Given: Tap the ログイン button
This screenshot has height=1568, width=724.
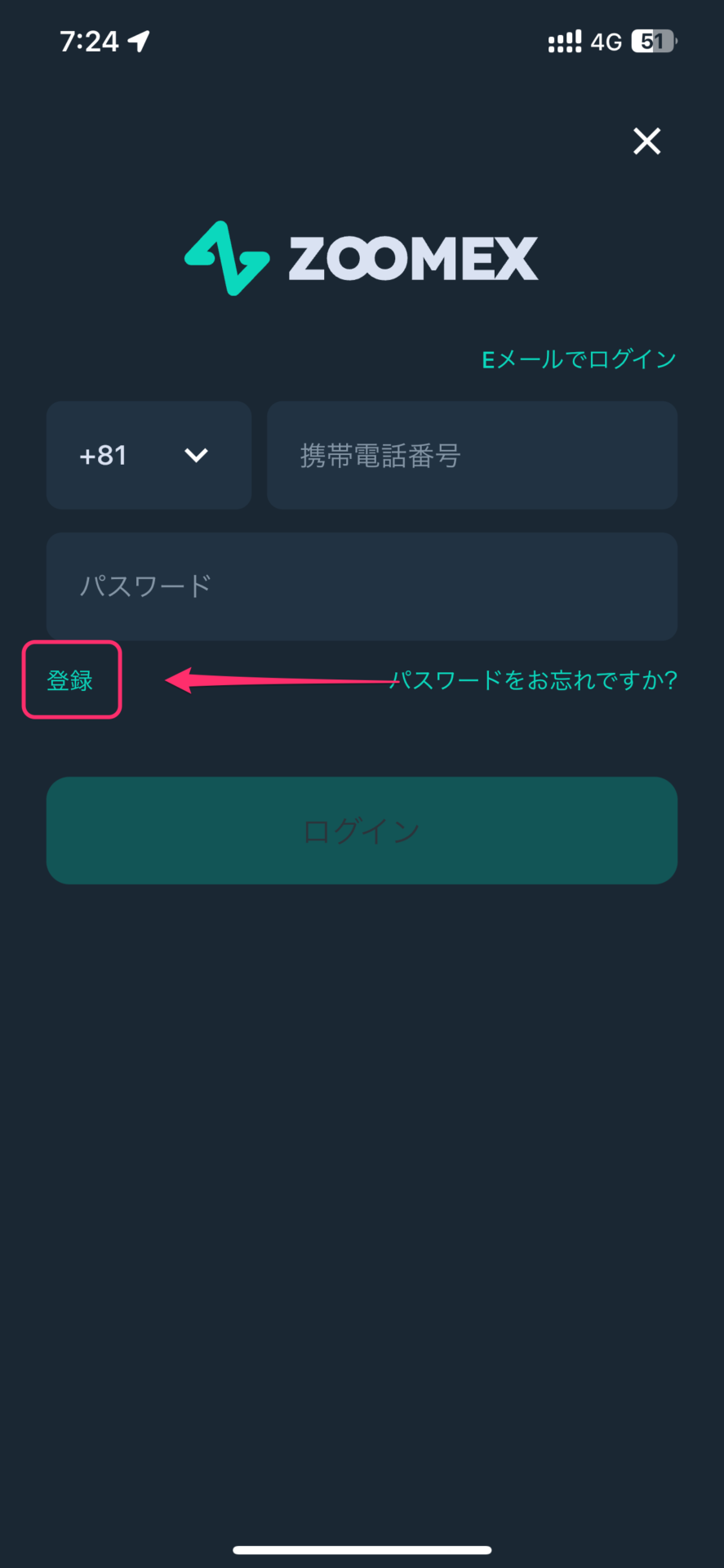Looking at the screenshot, I should click(x=362, y=831).
